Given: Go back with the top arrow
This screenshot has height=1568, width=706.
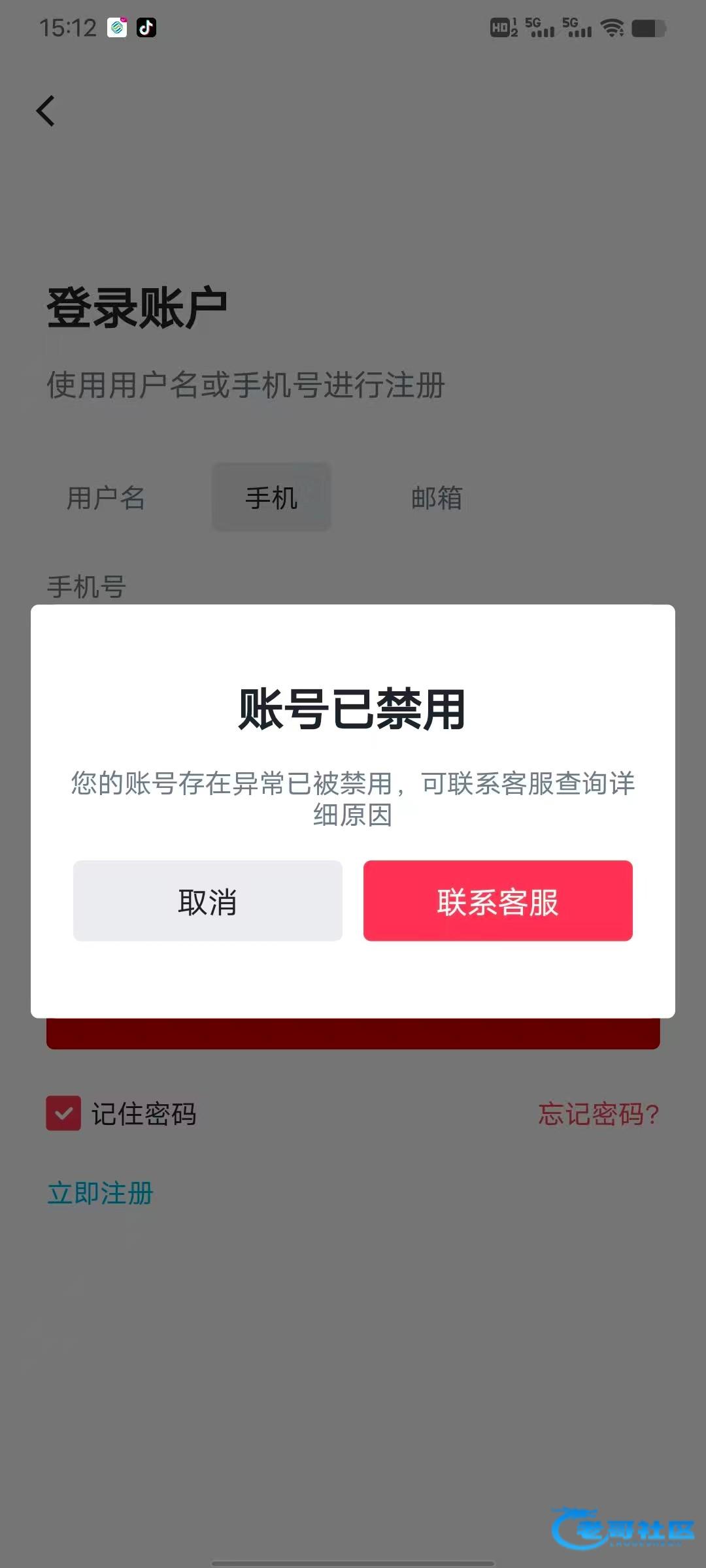Looking at the screenshot, I should click(x=46, y=110).
